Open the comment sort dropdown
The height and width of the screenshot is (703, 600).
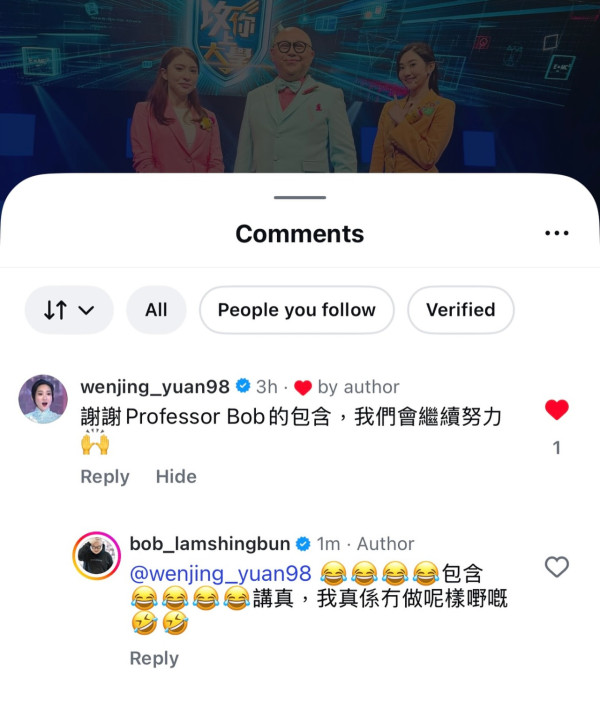69,310
